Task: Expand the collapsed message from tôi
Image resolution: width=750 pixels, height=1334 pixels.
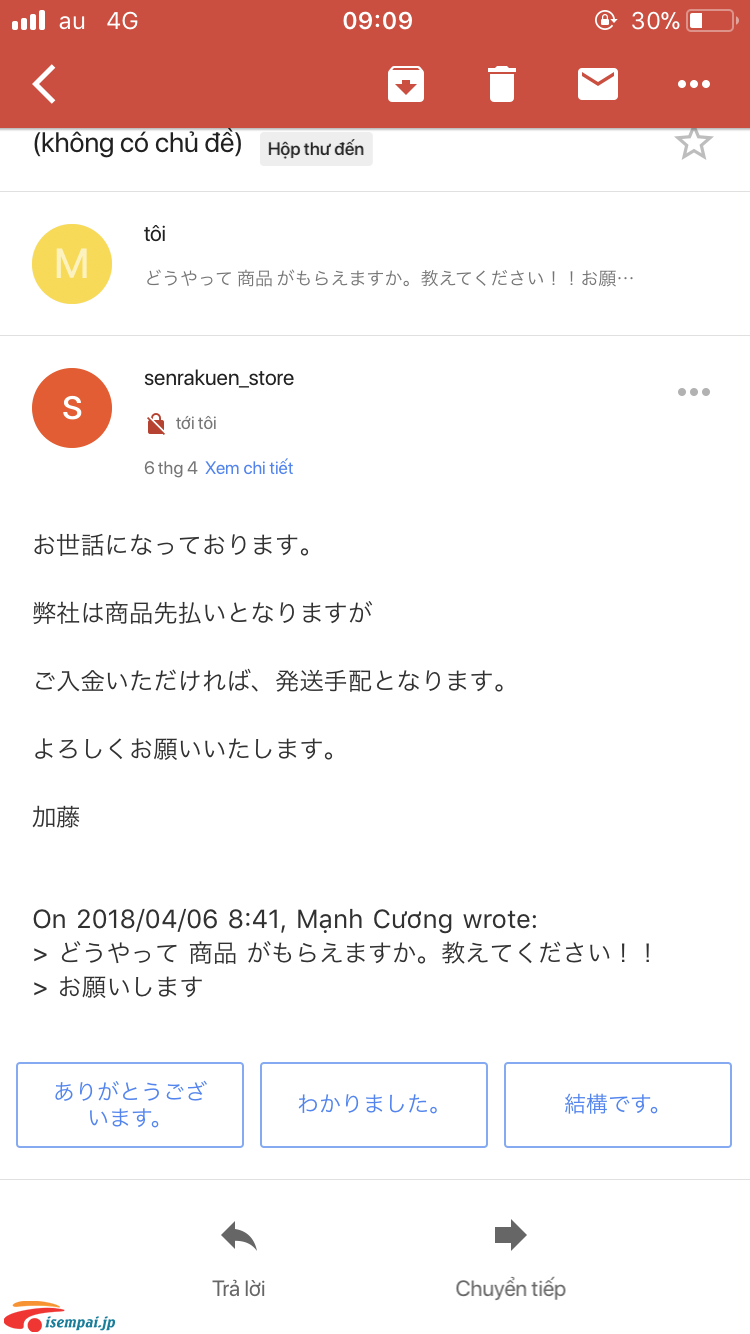Action: click(x=388, y=264)
